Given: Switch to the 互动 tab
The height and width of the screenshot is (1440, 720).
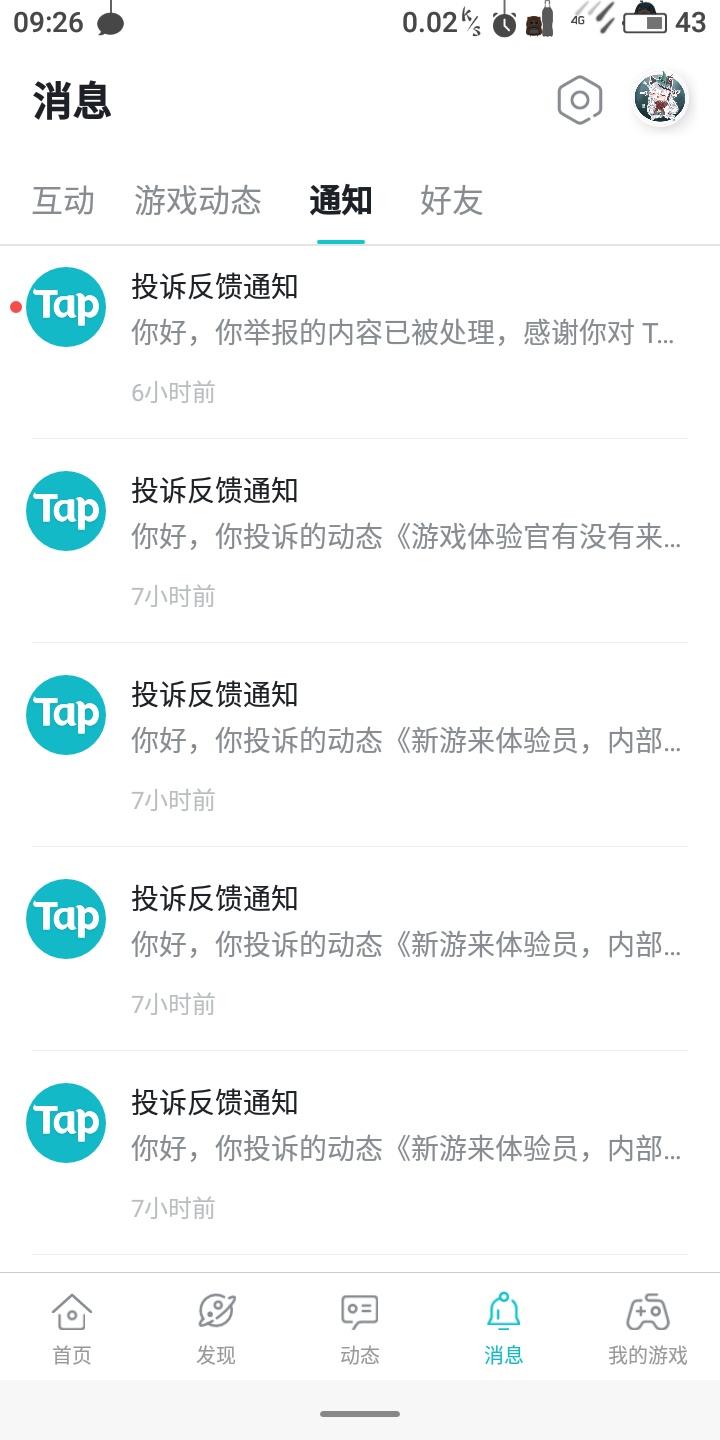Looking at the screenshot, I should coord(63,201).
